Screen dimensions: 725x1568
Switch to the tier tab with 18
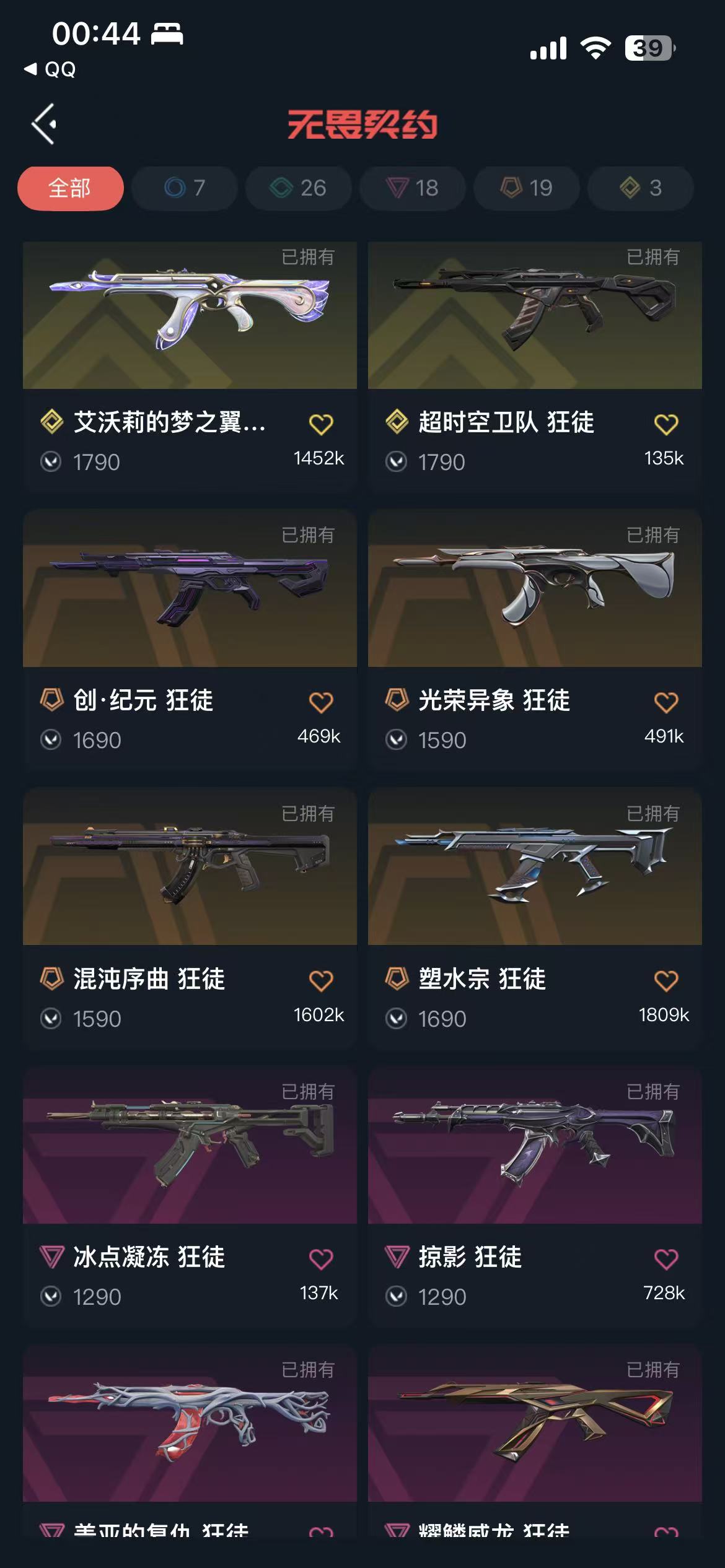click(x=413, y=188)
